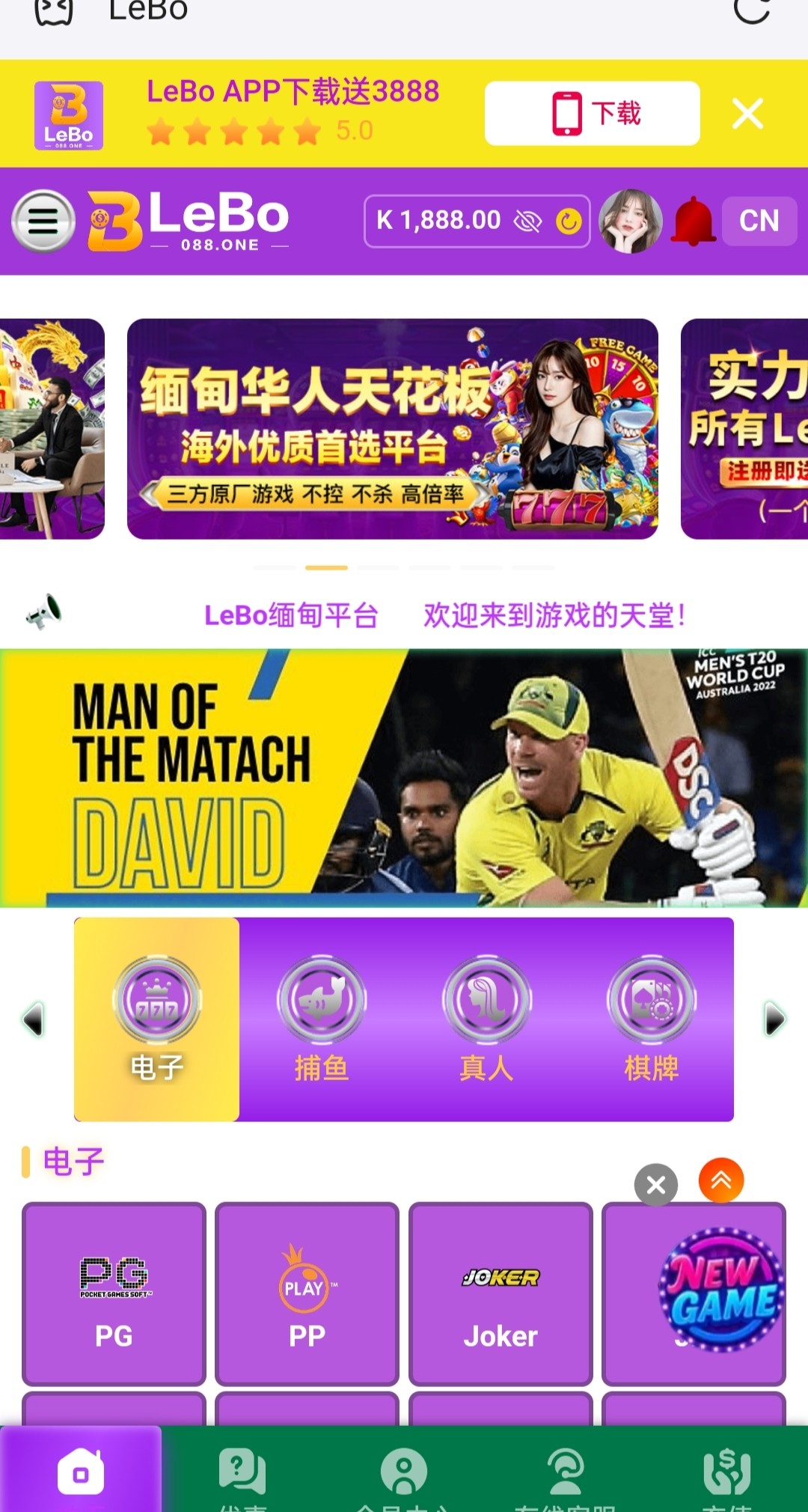The image size is (808, 1512).
Task: Refresh the wallet balance
Action: click(569, 221)
